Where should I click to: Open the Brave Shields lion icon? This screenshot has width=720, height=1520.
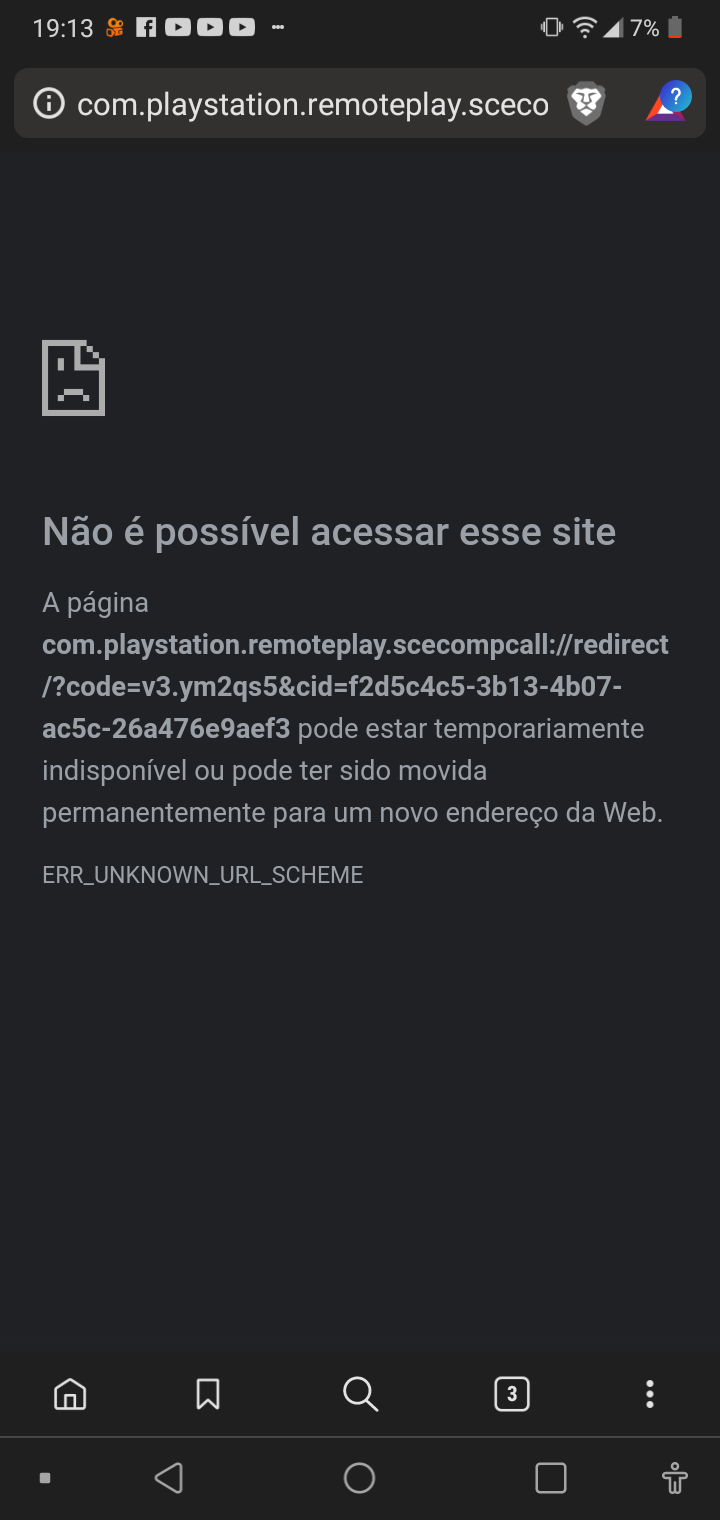[x=586, y=103]
